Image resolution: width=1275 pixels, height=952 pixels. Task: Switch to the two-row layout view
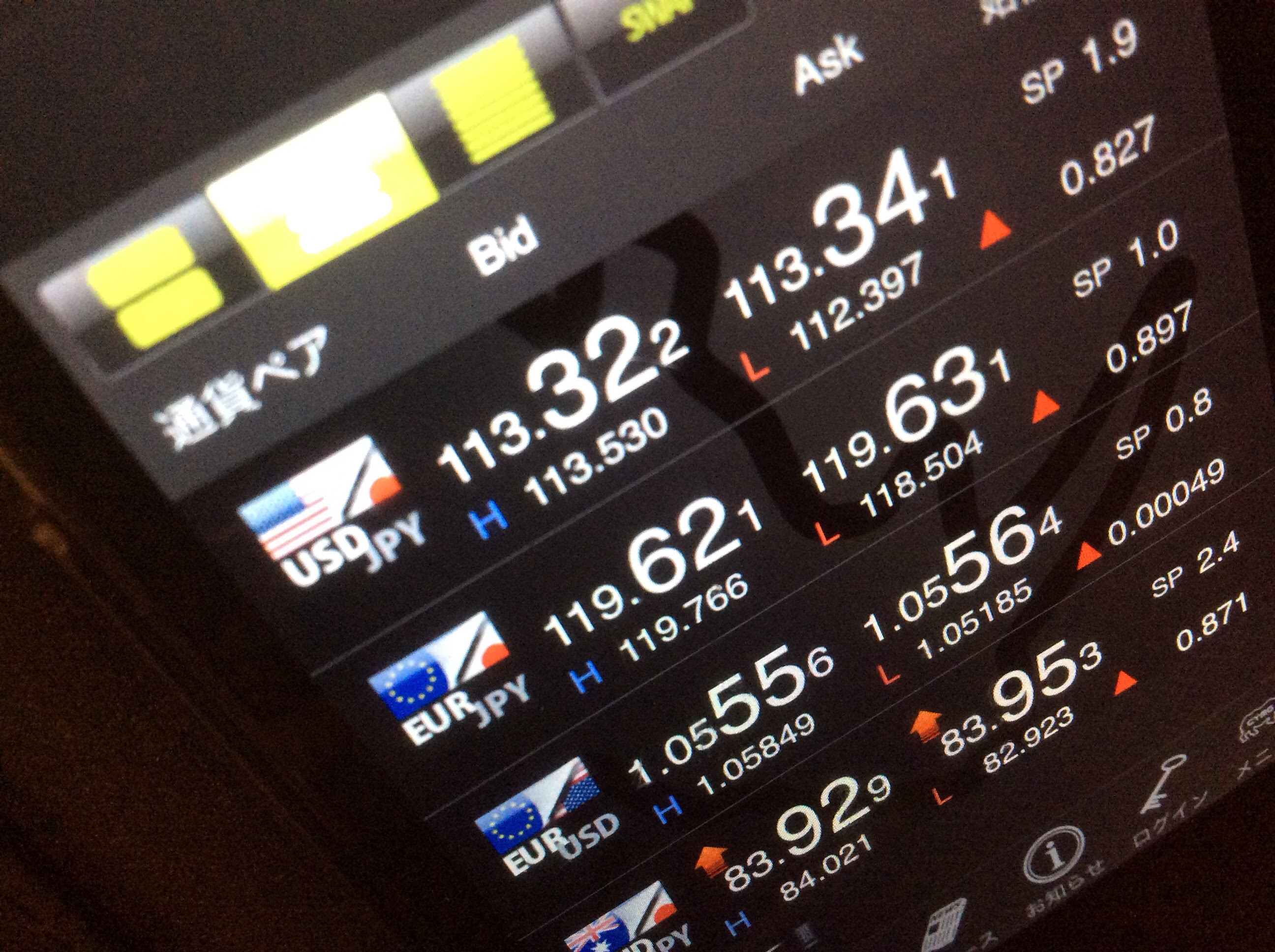point(153,288)
